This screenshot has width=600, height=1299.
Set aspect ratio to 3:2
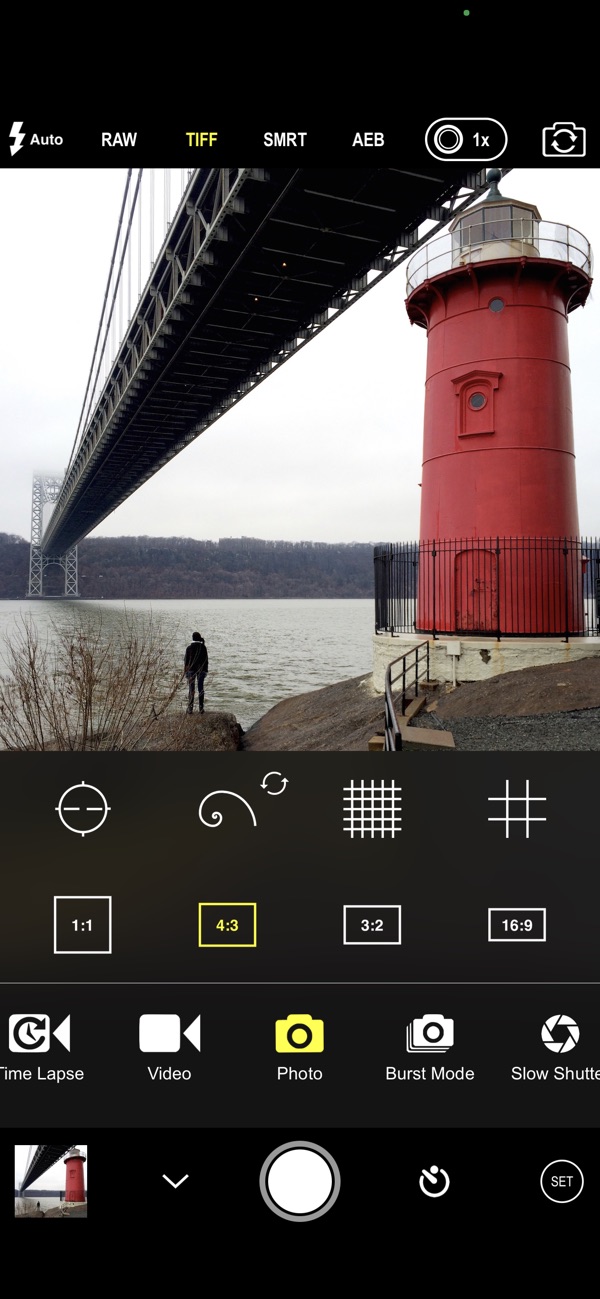pyautogui.click(x=372, y=925)
